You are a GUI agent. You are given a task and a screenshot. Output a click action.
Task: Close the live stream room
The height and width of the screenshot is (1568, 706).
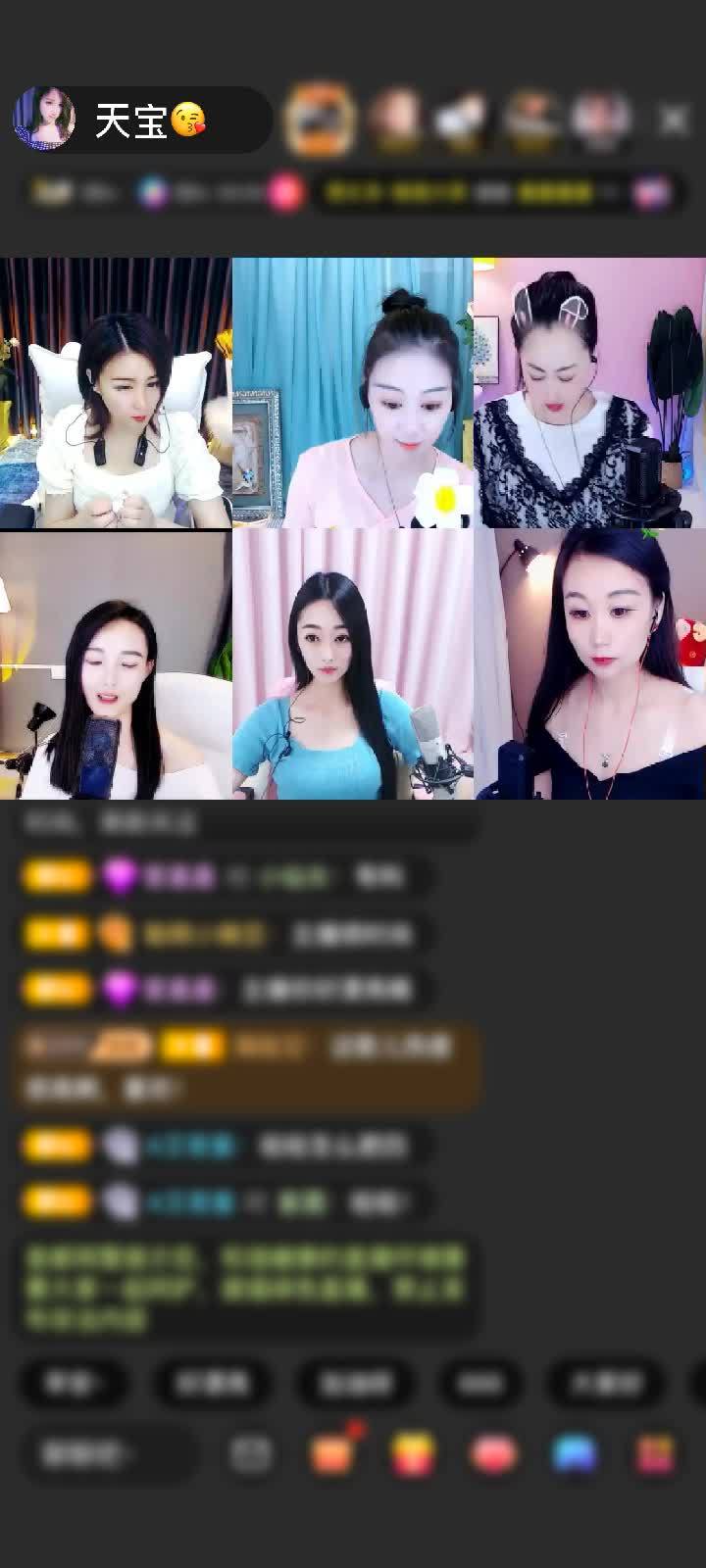[x=674, y=120]
